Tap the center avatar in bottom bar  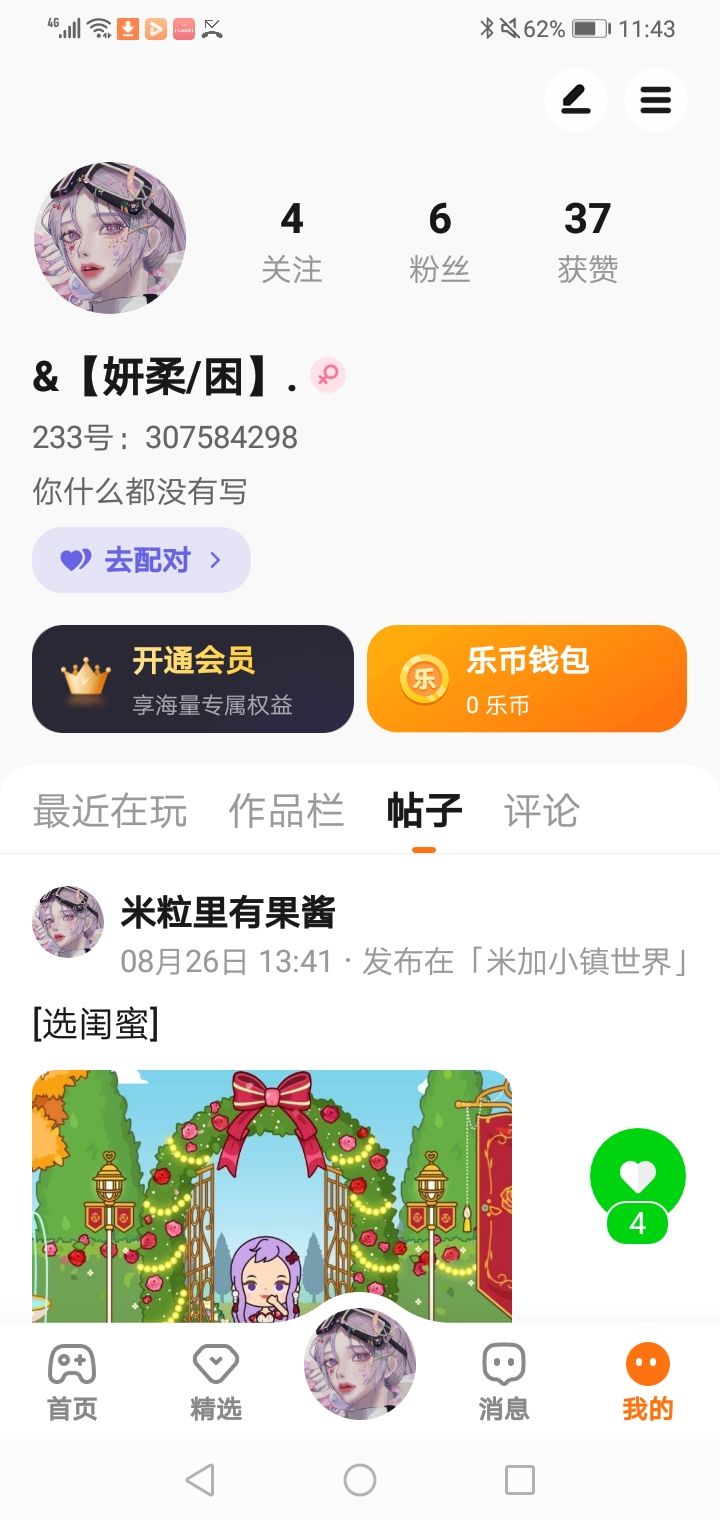[x=360, y=1364]
